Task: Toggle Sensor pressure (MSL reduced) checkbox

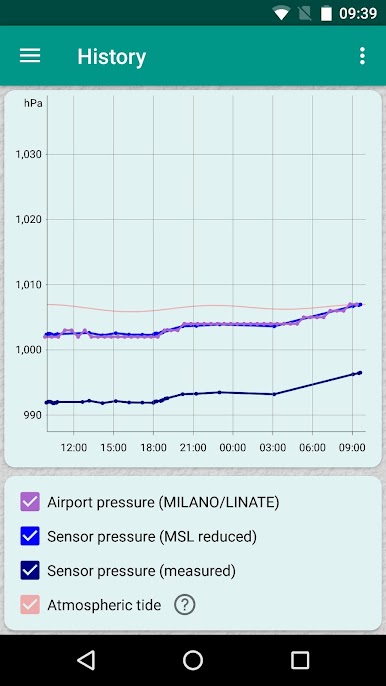Action: pyautogui.click(x=30, y=536)
